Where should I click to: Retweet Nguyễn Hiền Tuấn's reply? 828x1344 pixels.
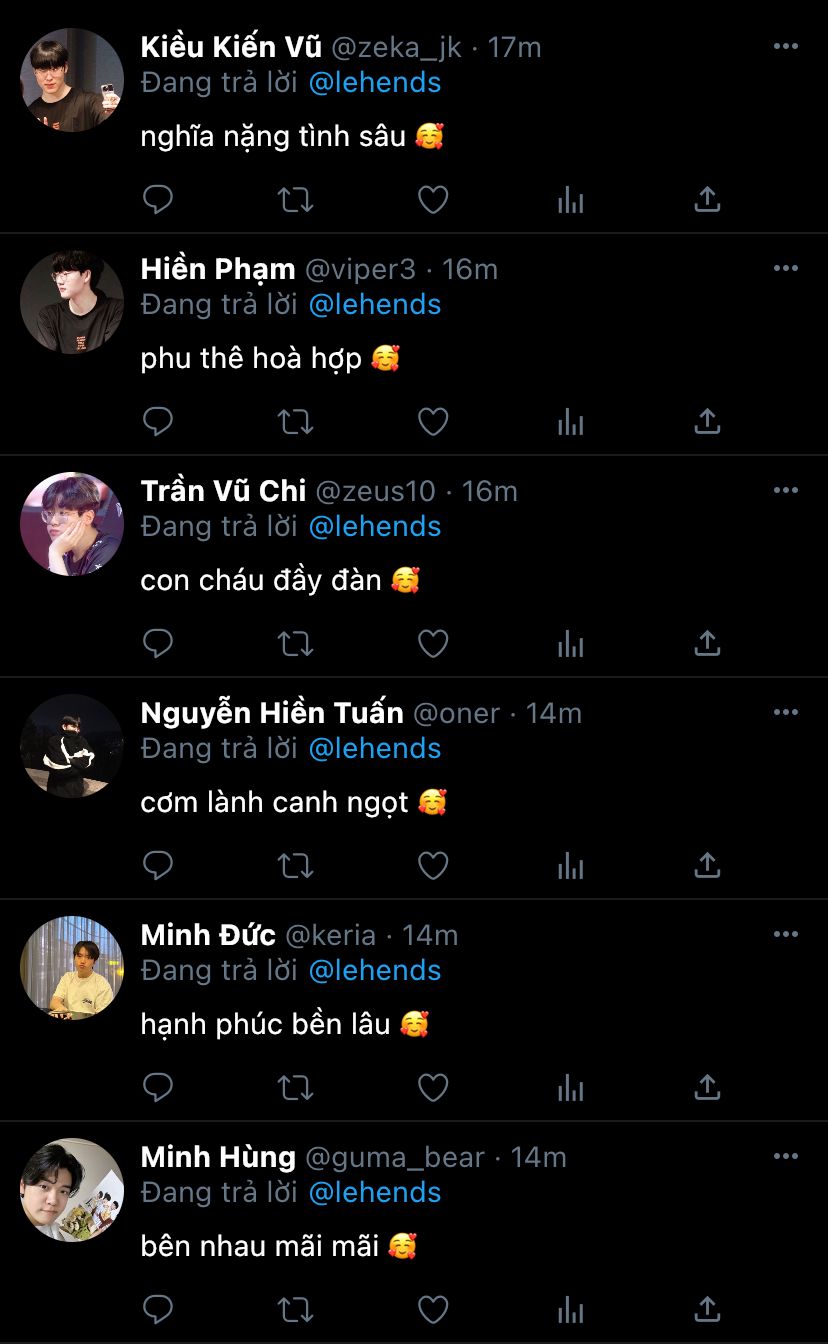(295, 866)
